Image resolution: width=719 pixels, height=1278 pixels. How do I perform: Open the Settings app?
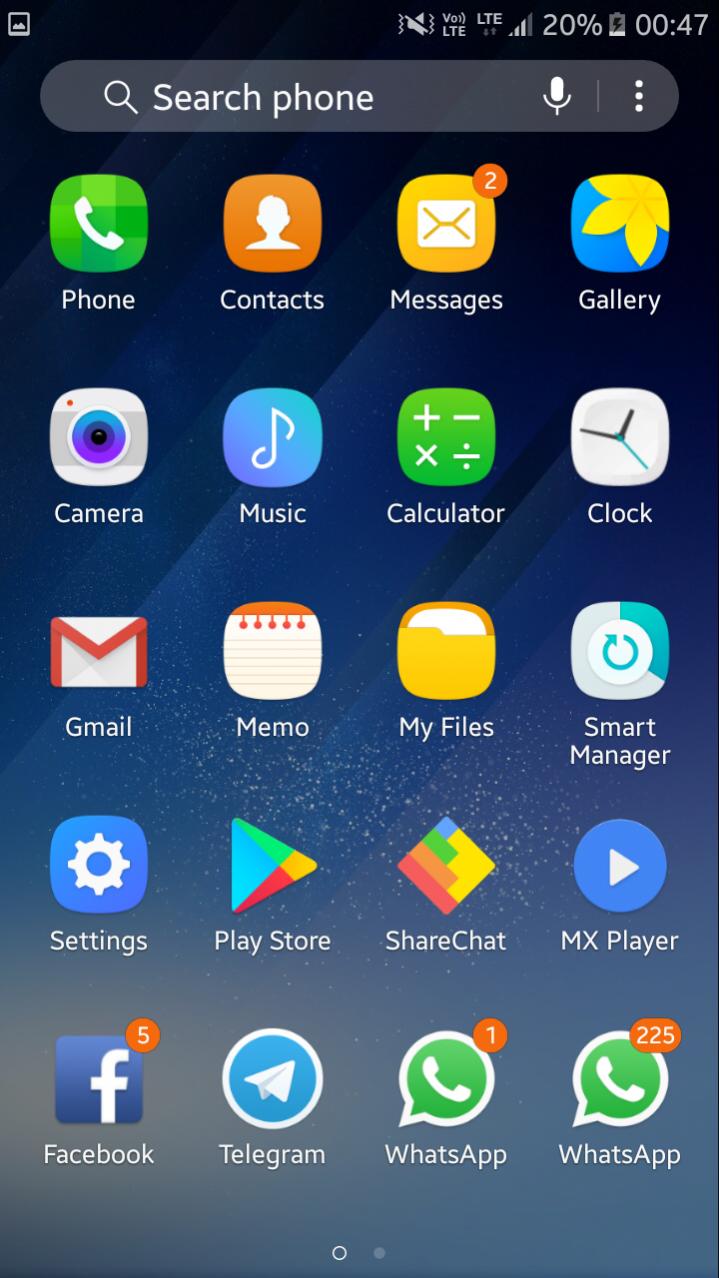click(x=98, y=865)
